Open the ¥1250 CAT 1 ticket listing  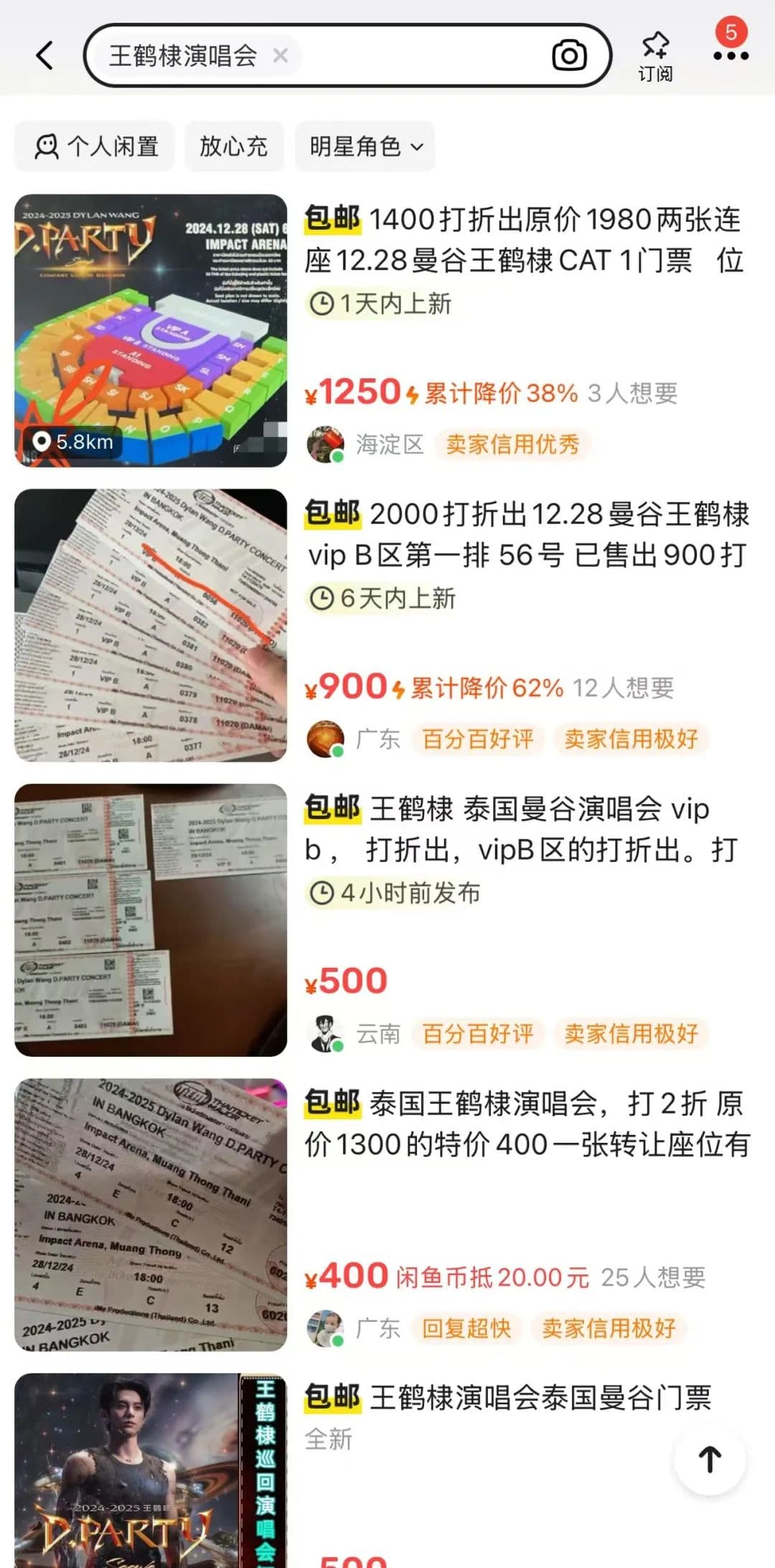(522, 240)
